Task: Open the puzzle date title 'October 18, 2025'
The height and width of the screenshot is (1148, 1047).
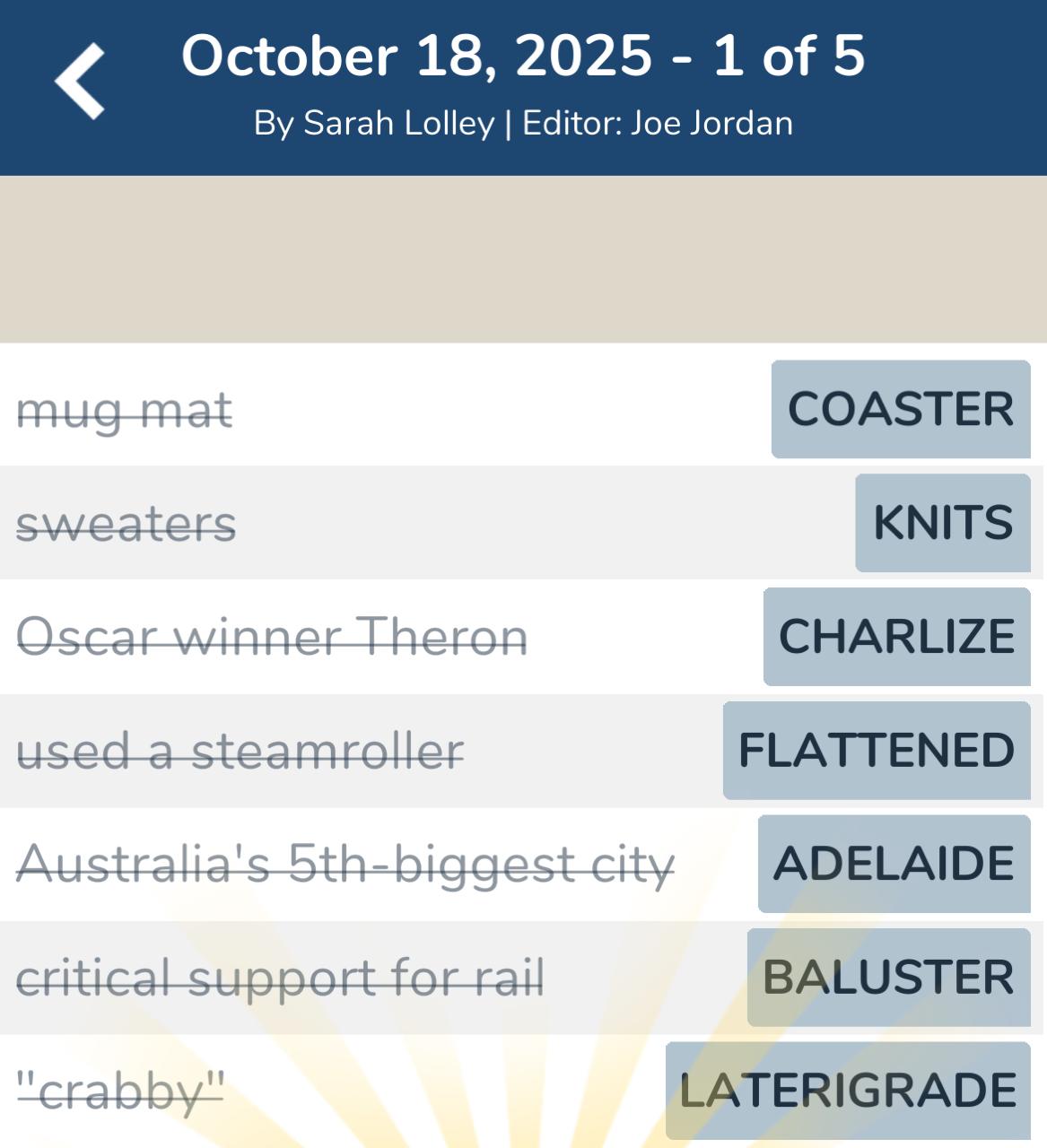Action: pyautogui.click(x=413, y=57)
